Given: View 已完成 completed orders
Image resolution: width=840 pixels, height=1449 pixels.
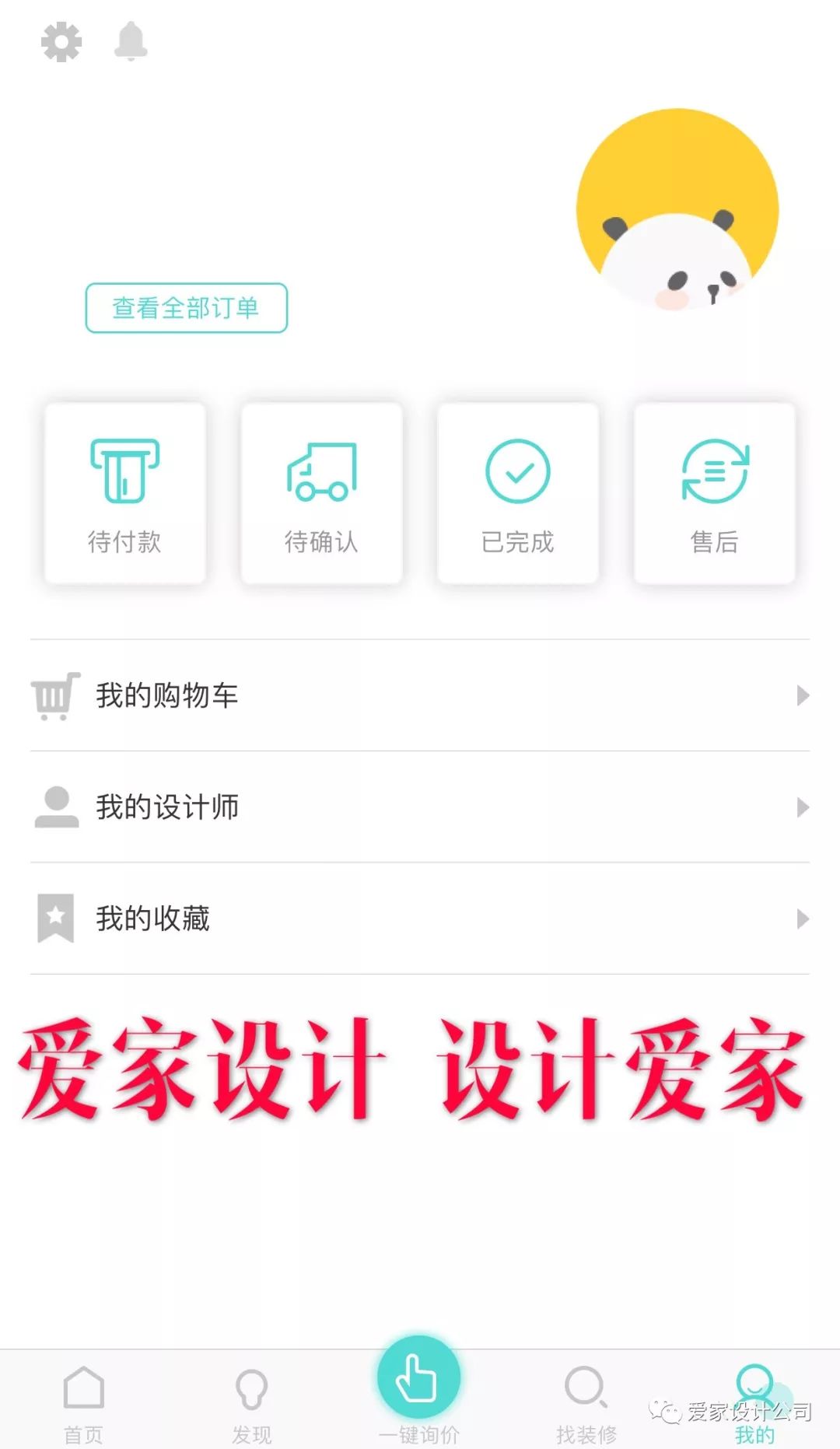Looking at the screenshot, I should pyautogui.click(x=518, y=493).
